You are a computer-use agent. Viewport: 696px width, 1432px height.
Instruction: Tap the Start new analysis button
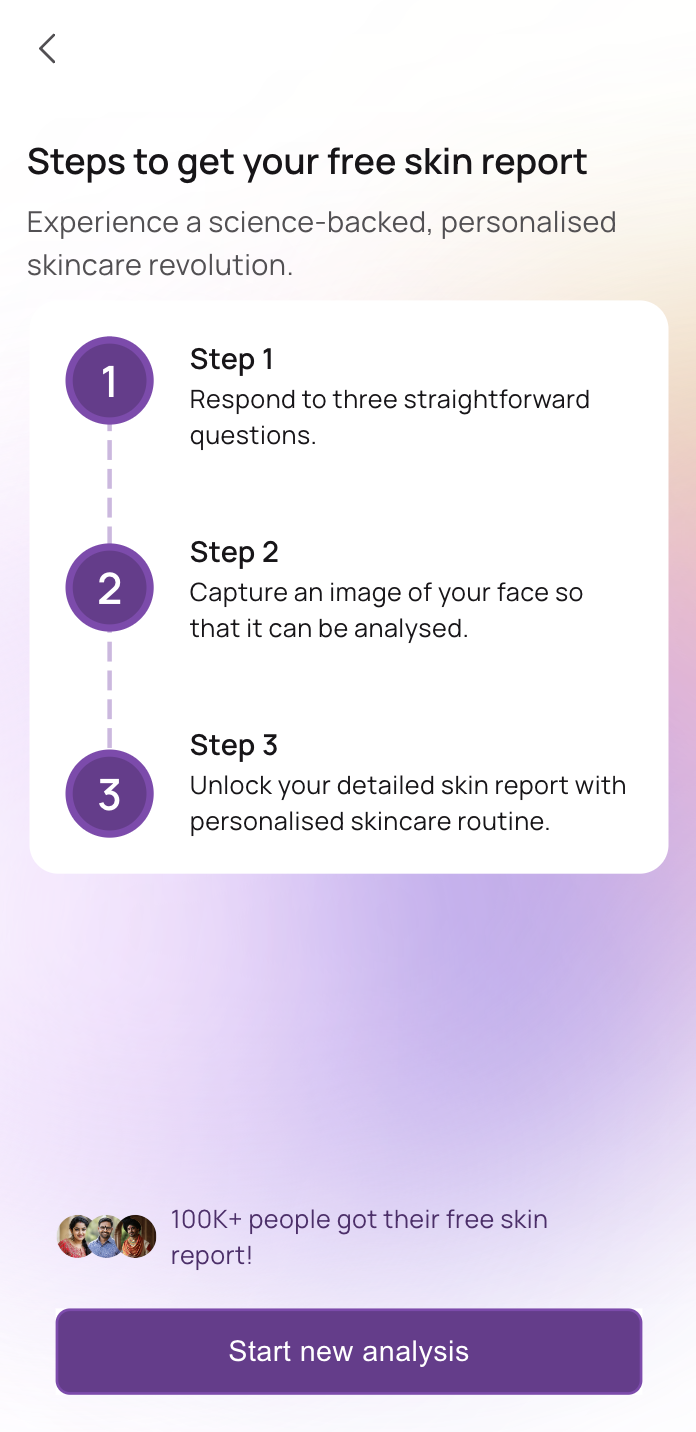(x=348, y=1351)
